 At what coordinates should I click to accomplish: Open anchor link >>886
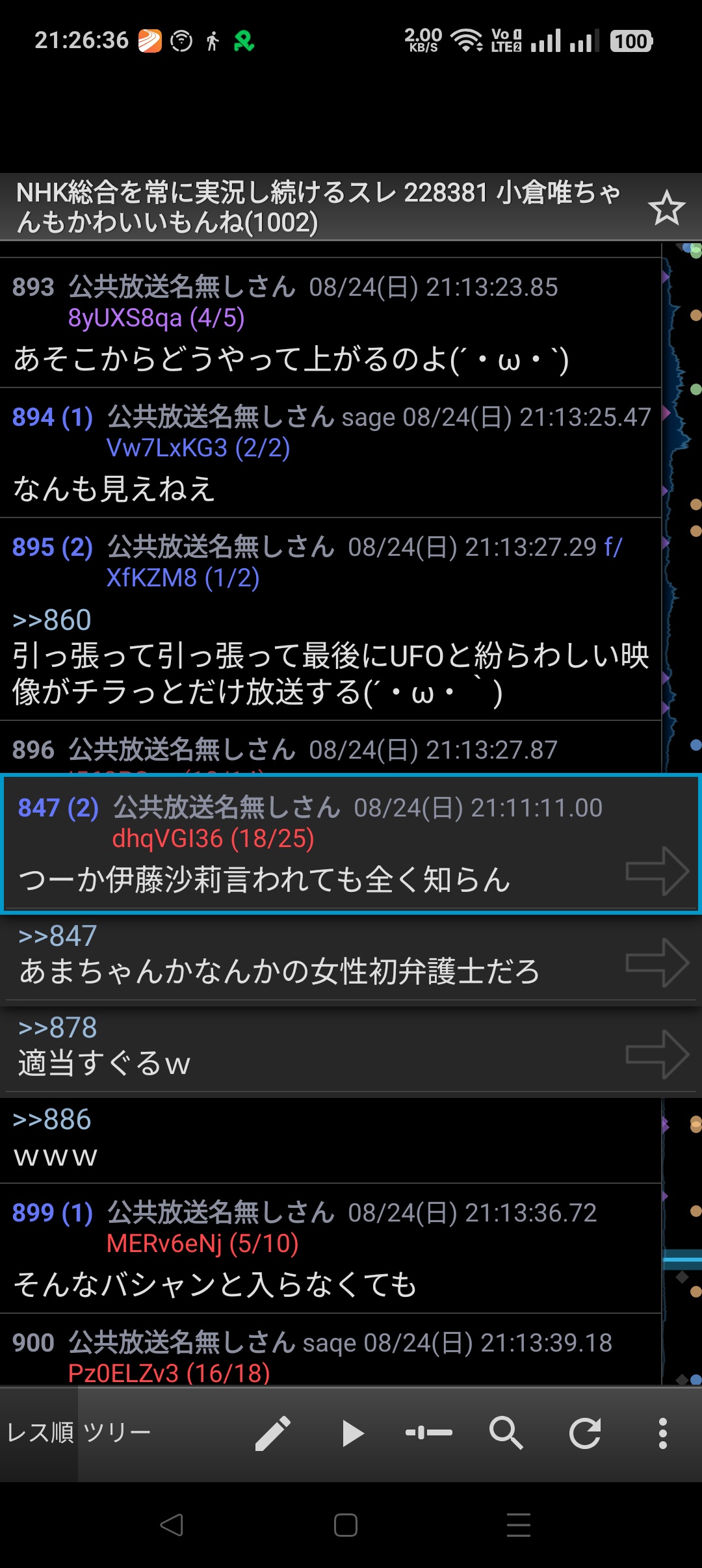(x=52, y=1120)
